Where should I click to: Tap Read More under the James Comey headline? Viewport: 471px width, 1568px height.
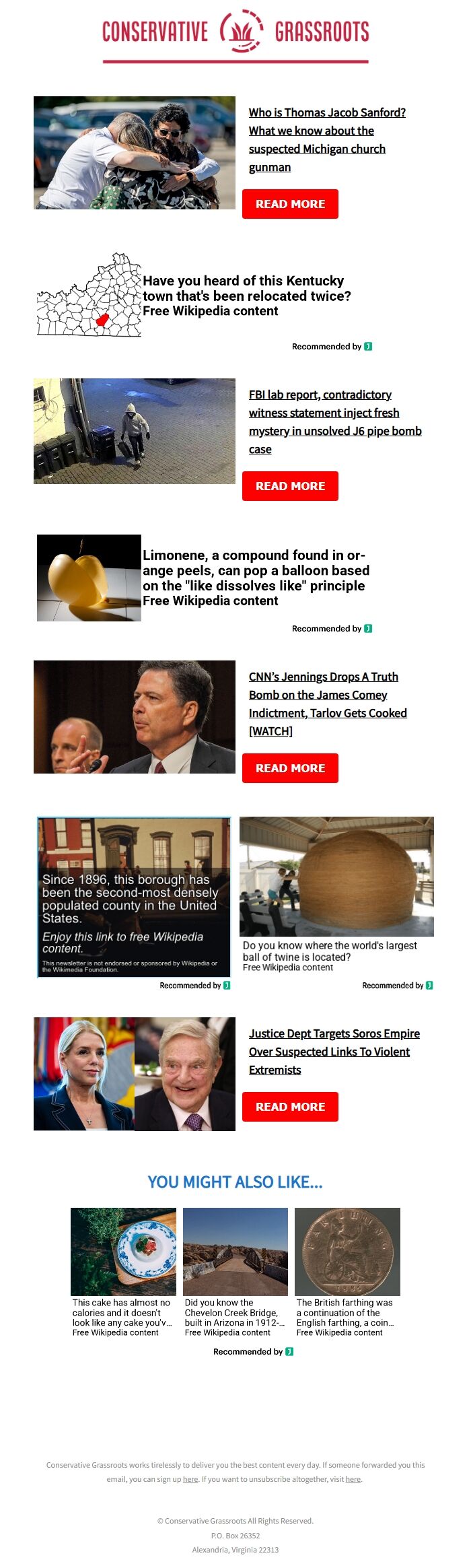click(290, 768)
